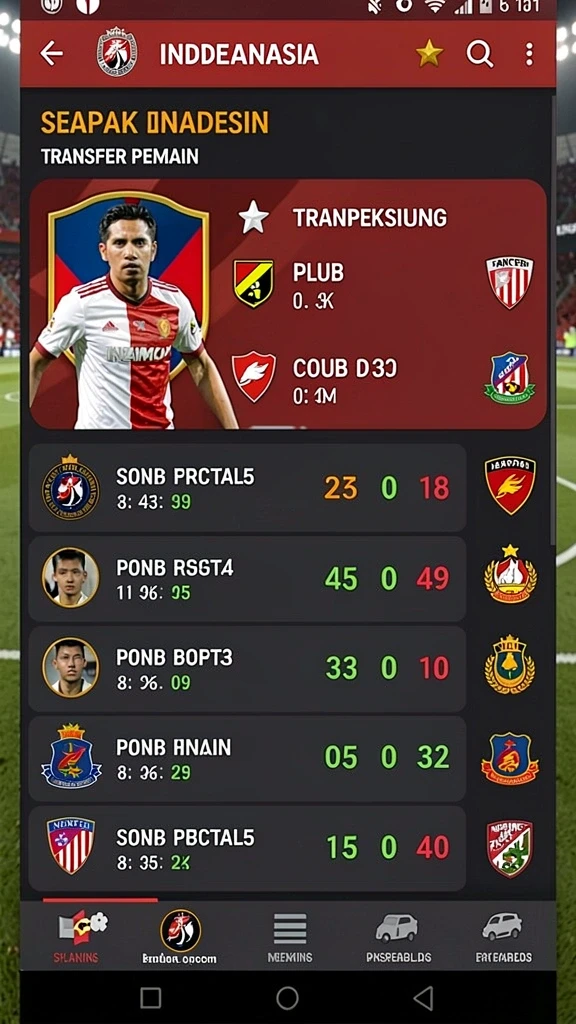This screenshot has width=576, height=1024.
Task: Open the three-dot overflow menu
Action: coord(529,54)
